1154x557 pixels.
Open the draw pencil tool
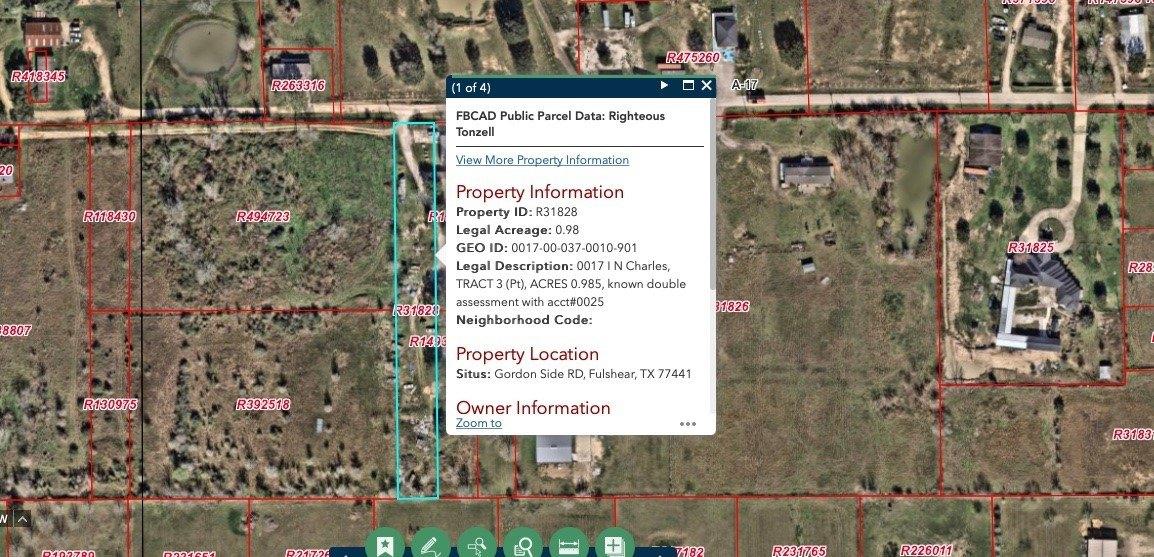click(430, 545)
